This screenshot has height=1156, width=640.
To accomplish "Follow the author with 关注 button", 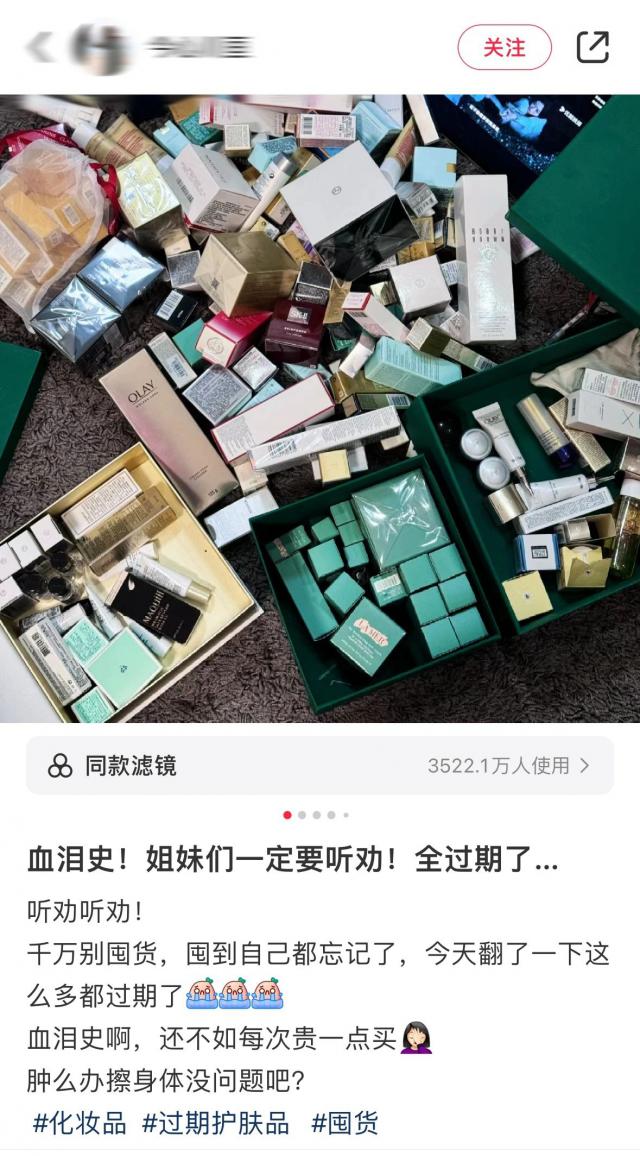I will pos(504,47).
